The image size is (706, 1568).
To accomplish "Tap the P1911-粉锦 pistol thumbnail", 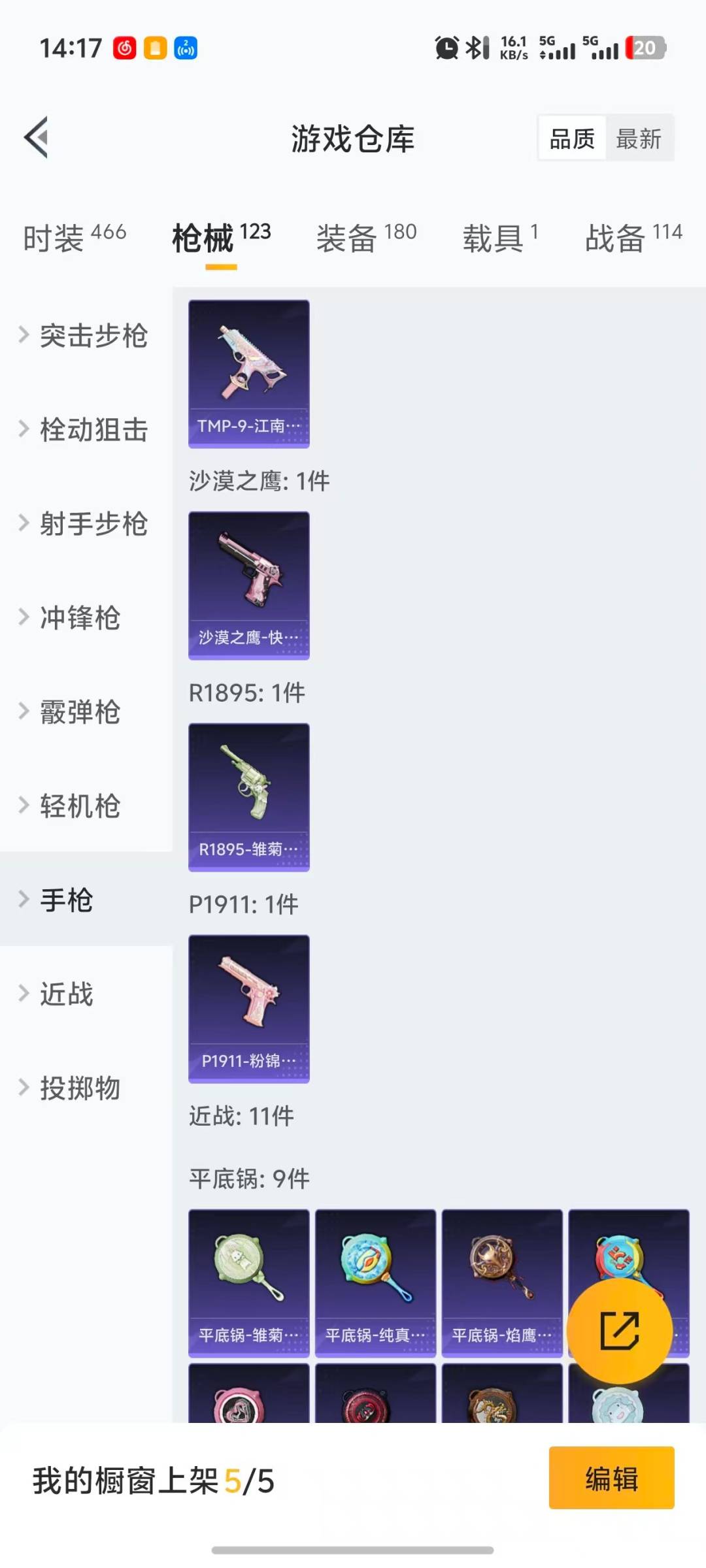I will (x=248, y=1010).
